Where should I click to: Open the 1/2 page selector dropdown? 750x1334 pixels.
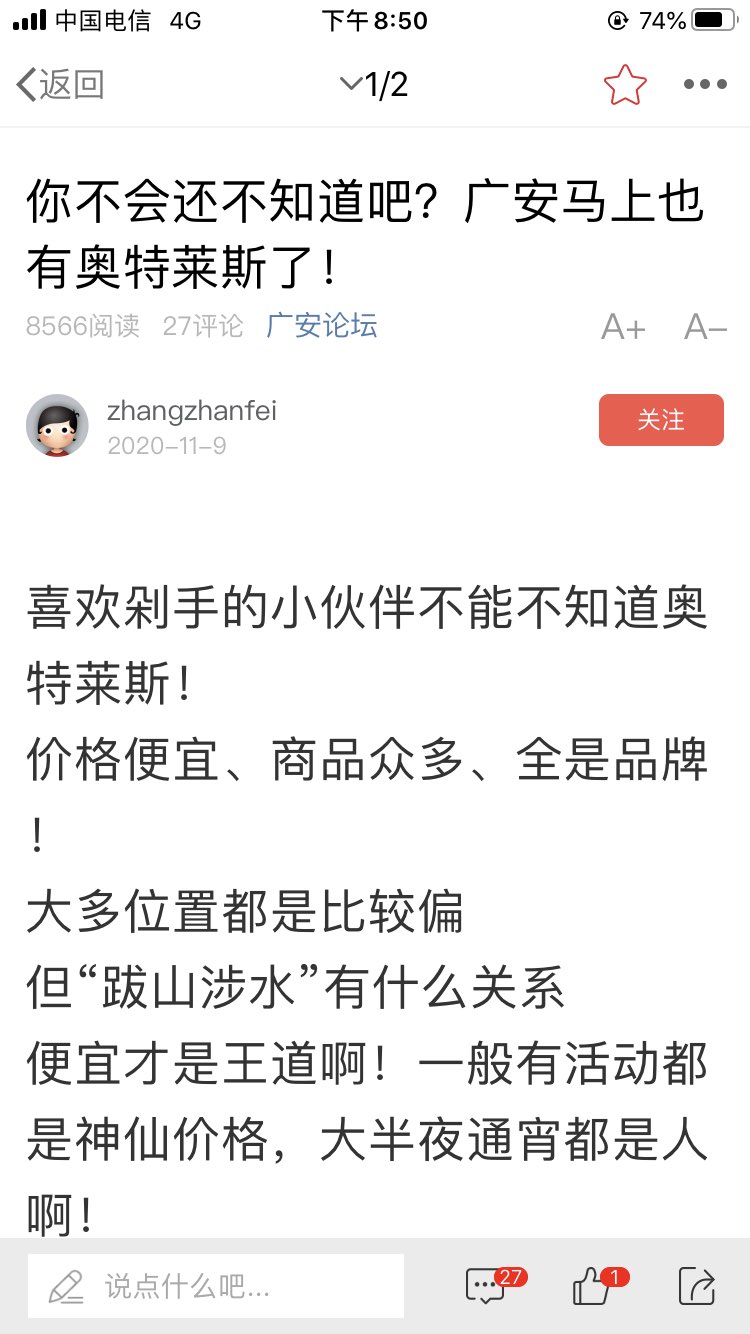tap(374, 85)
